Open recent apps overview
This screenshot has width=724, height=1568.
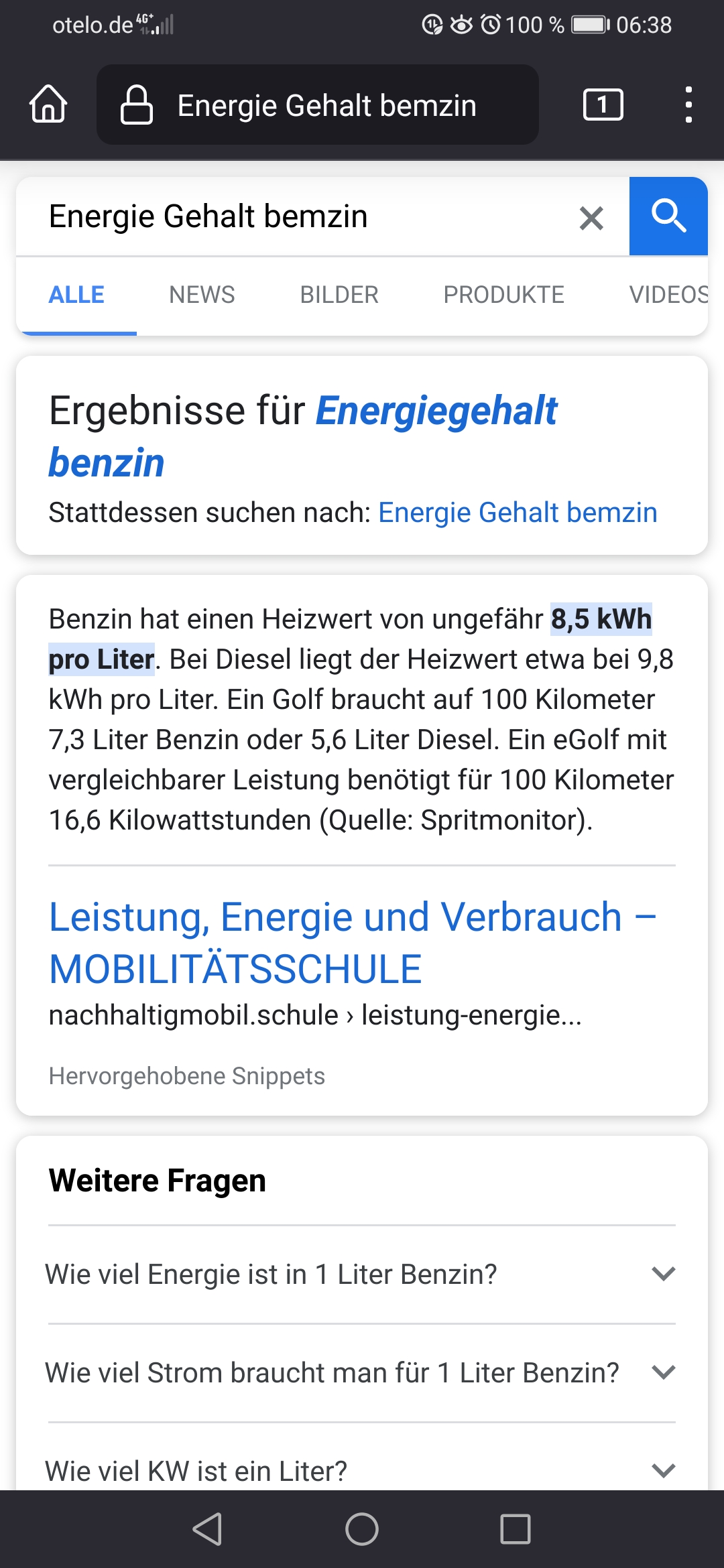(x=516, y=1529)
